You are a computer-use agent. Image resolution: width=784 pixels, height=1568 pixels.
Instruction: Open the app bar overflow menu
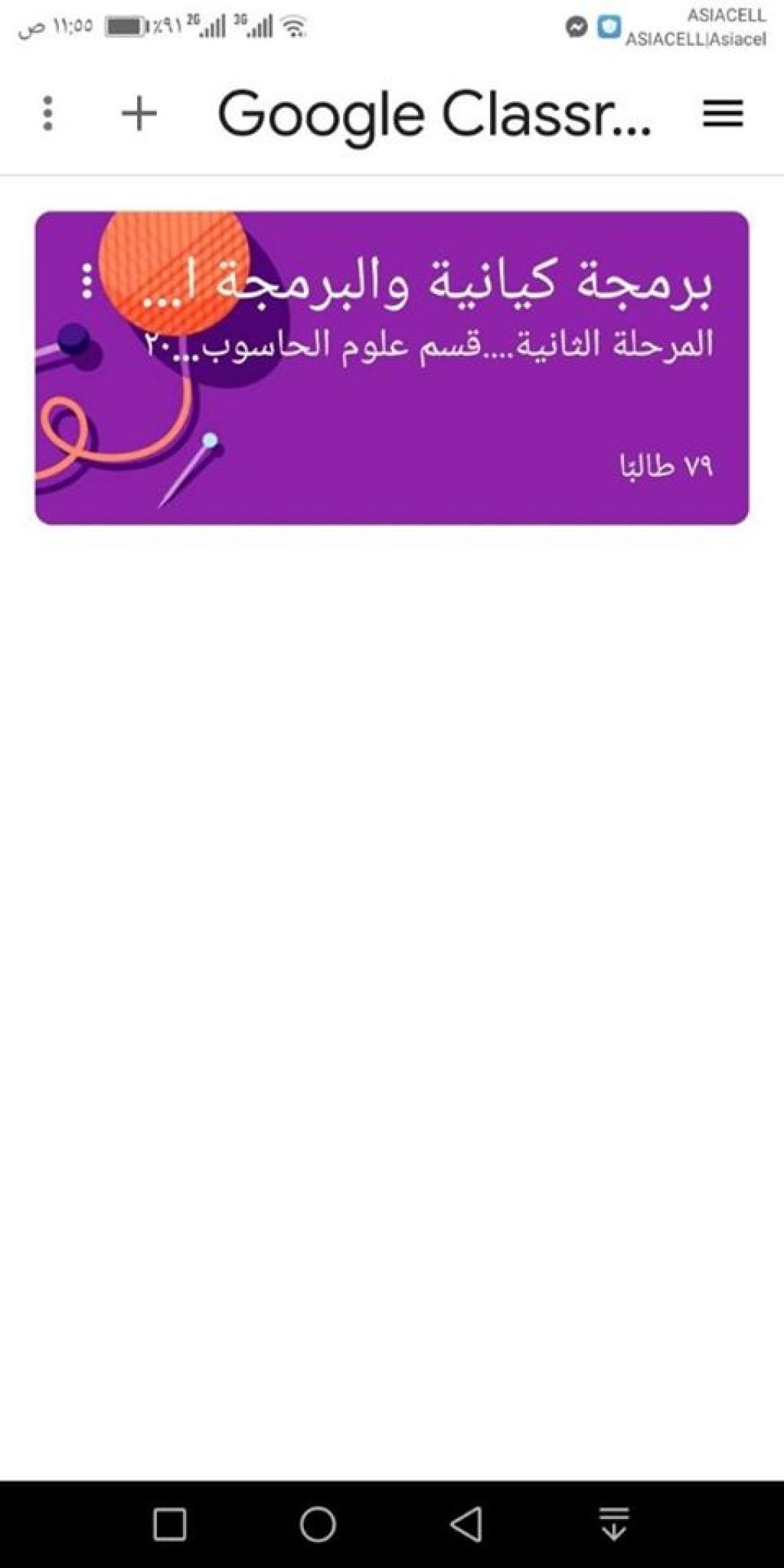47,114
